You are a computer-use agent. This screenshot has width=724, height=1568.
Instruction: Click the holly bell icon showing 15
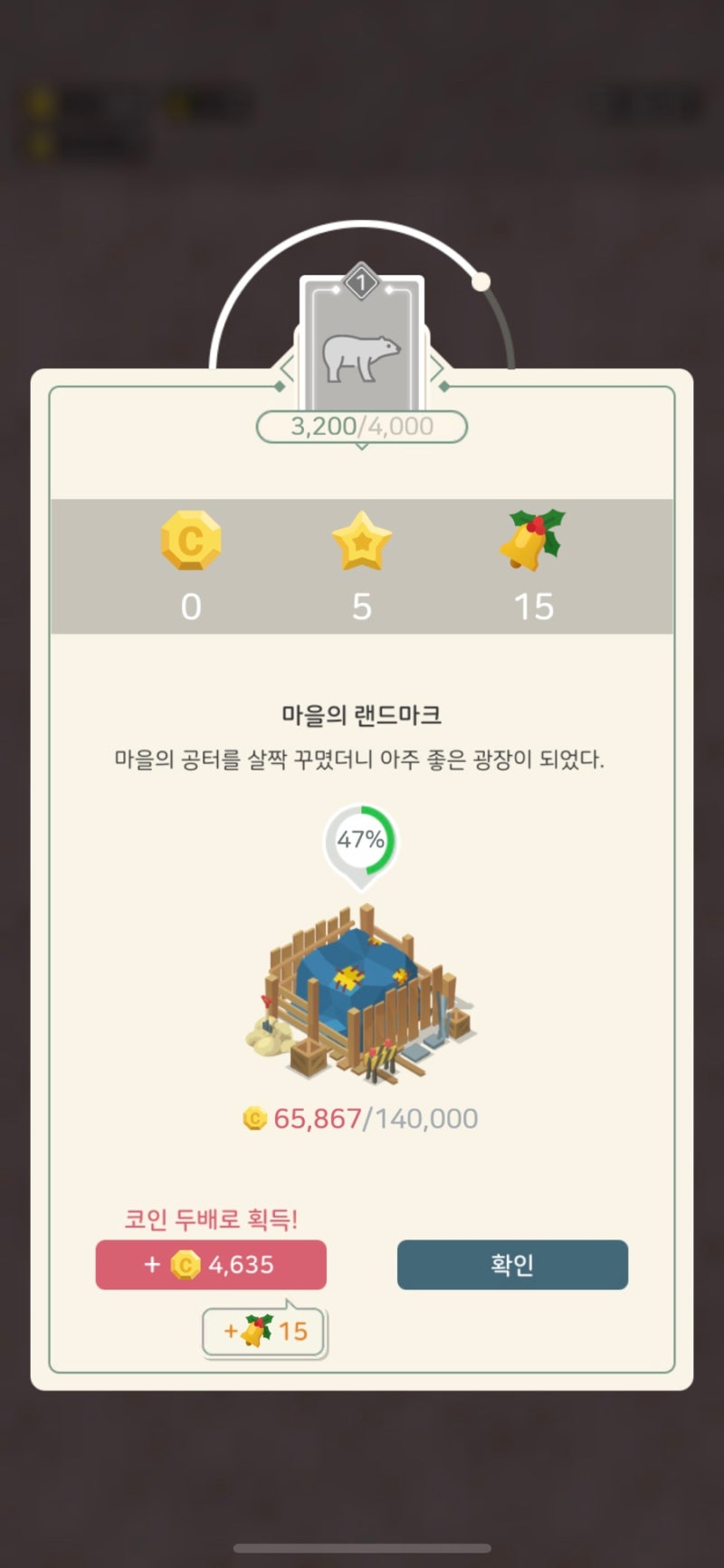point(535,539)
